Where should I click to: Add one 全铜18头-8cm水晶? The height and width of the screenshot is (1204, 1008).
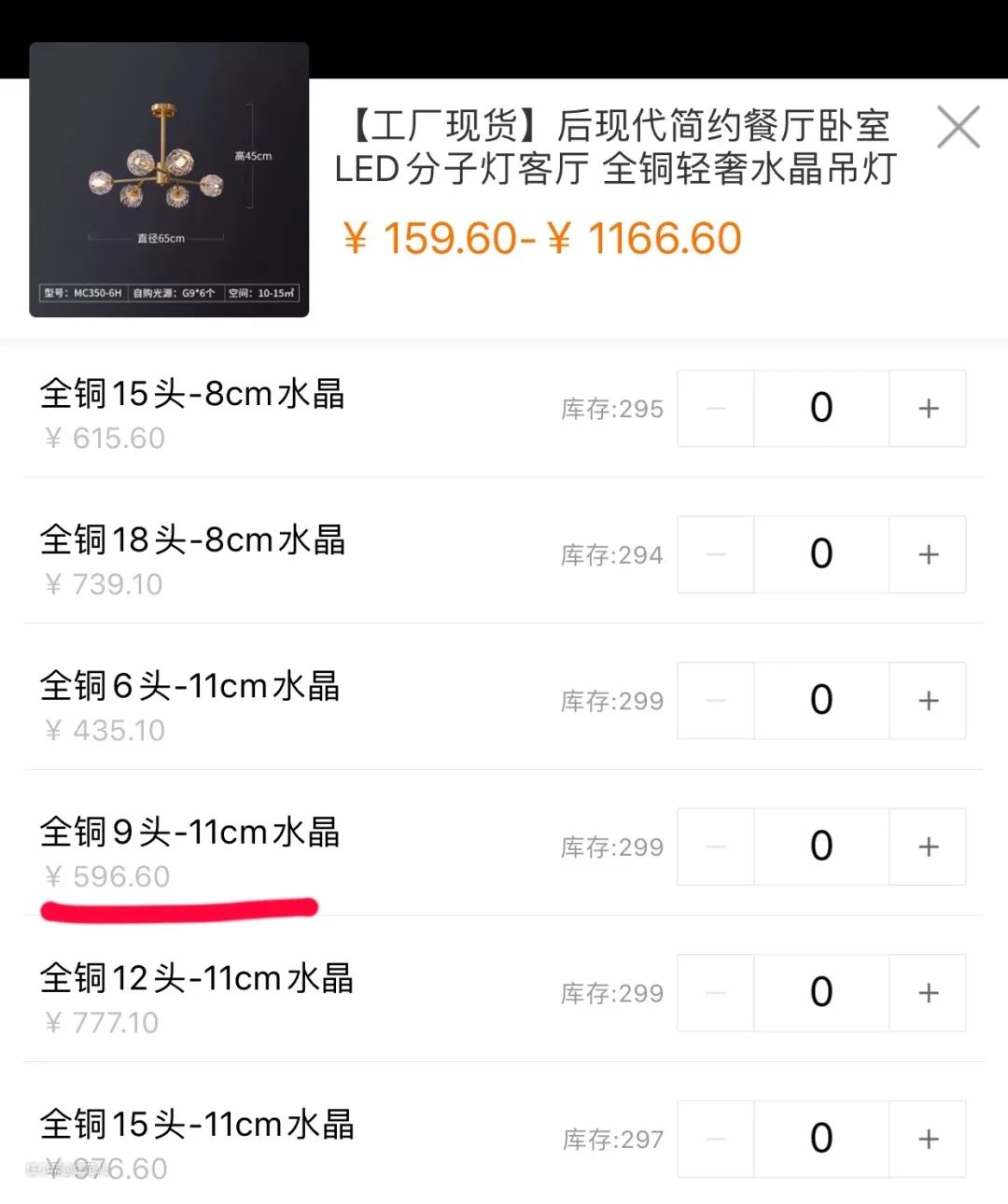tap(928, 554)
